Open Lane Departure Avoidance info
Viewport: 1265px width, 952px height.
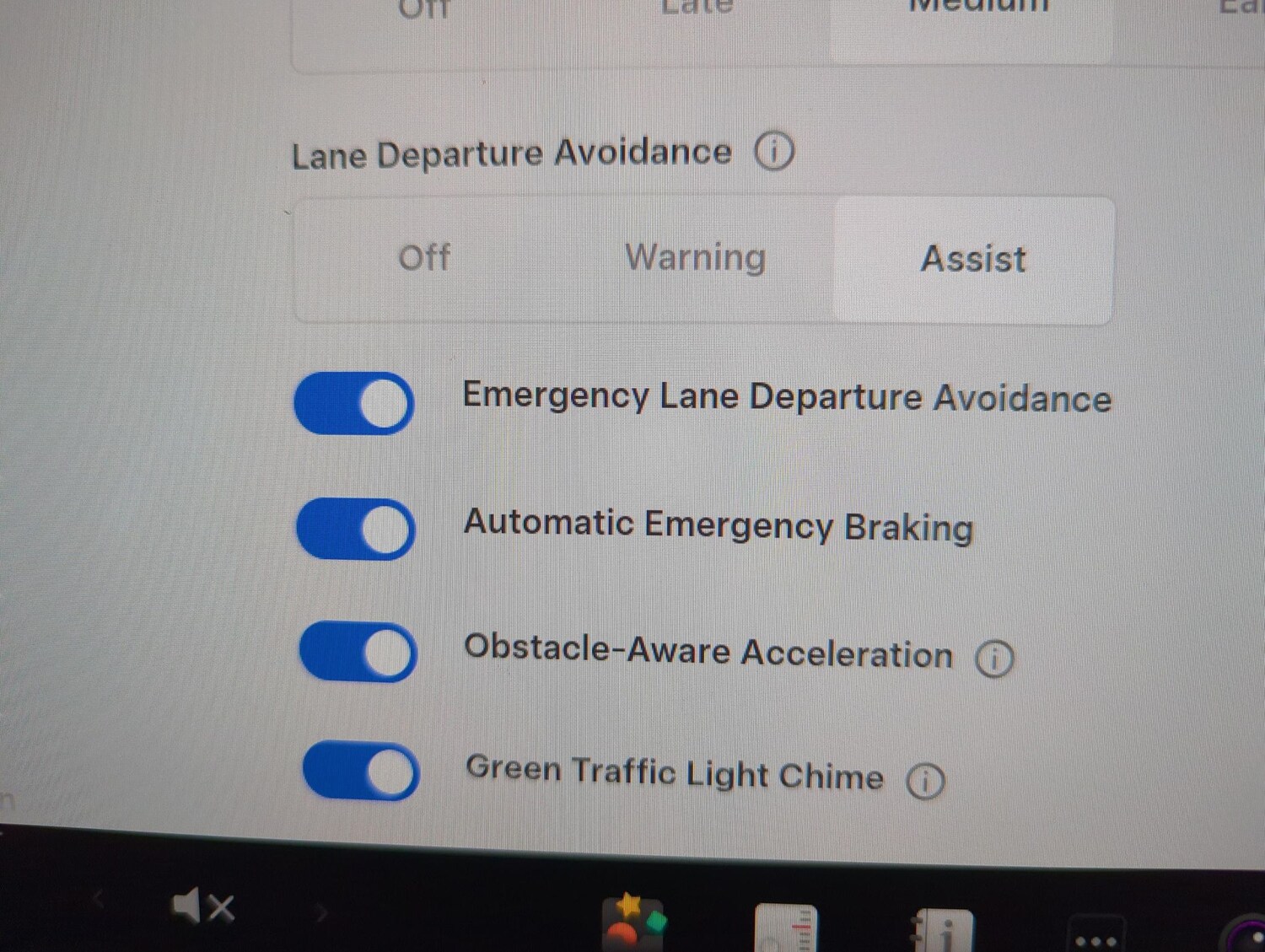point(773,152)
